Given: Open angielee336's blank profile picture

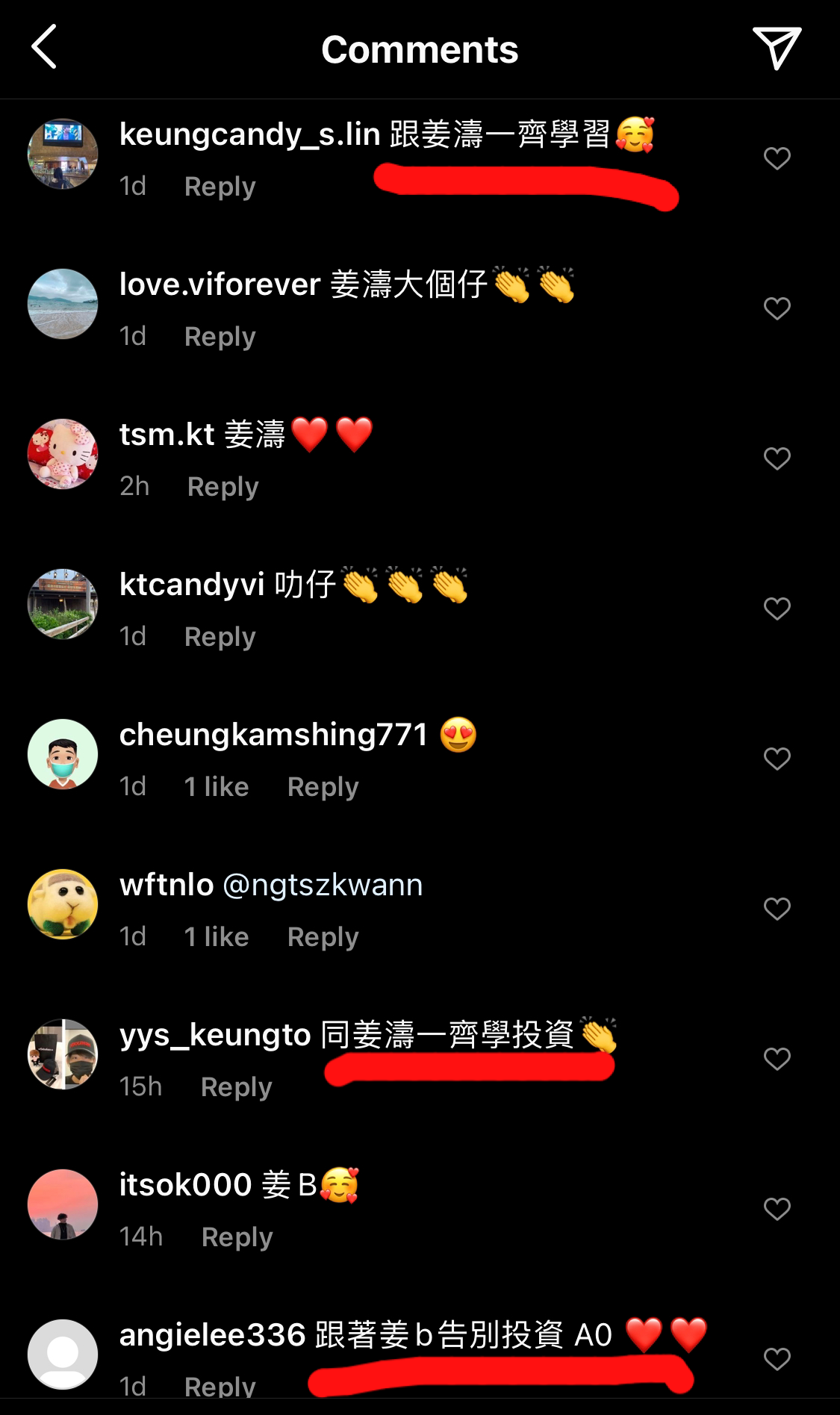Looking at the screenshot, I should pyautogui.click(x=63, y=1354).
